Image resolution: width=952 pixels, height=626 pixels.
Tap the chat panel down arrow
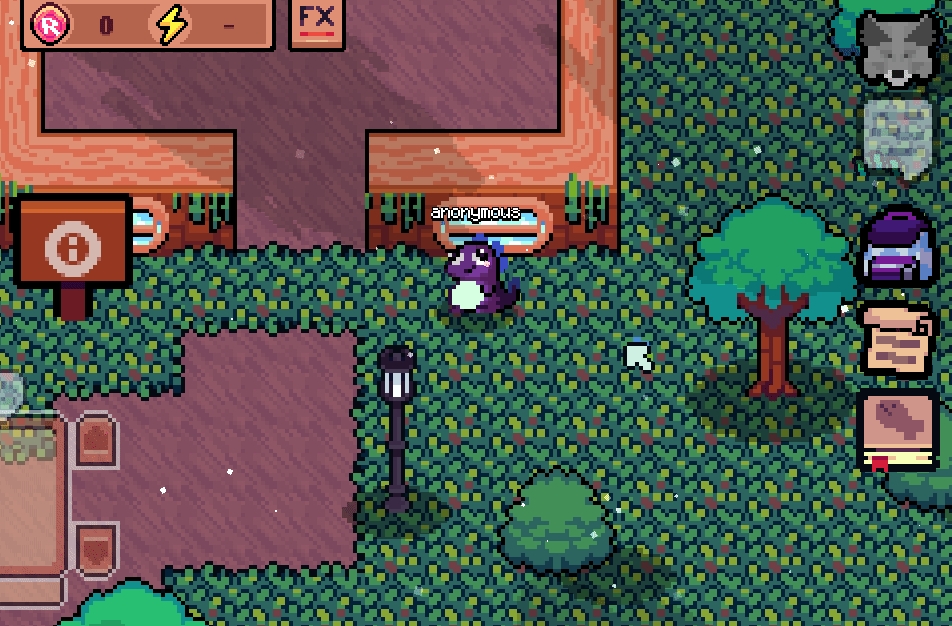pyautogui.click(x=97, y=548)
